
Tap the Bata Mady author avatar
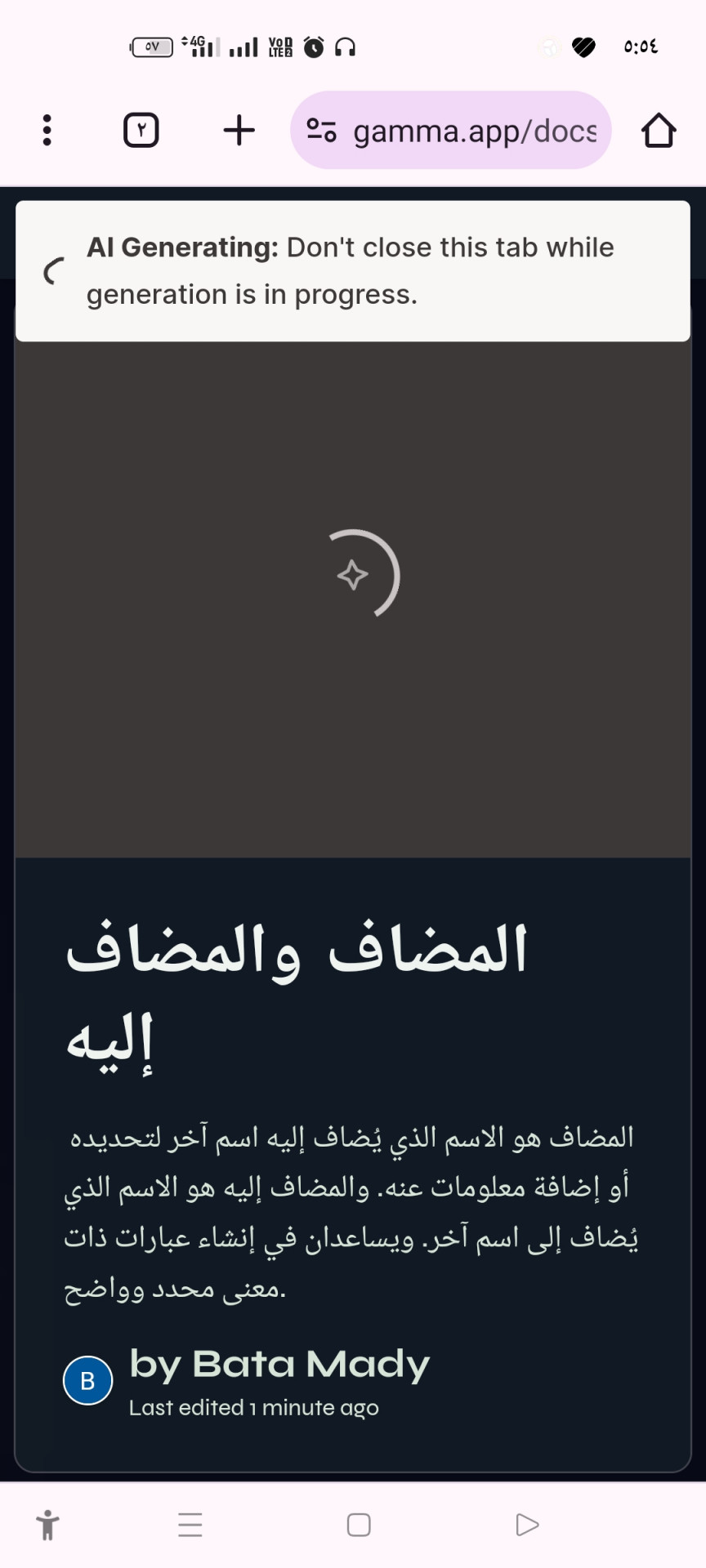(88, 1380)
